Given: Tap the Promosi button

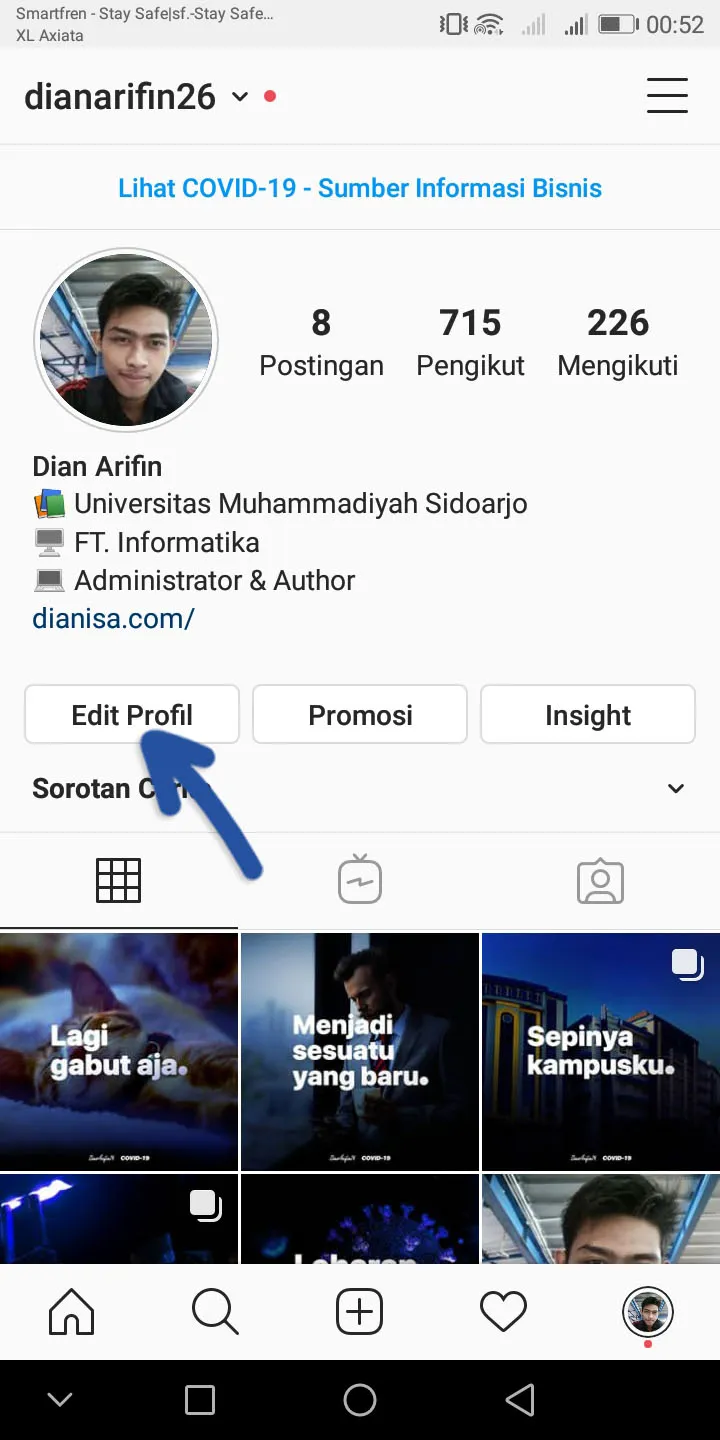Looking at the screenshot, I should coord(359,714).
